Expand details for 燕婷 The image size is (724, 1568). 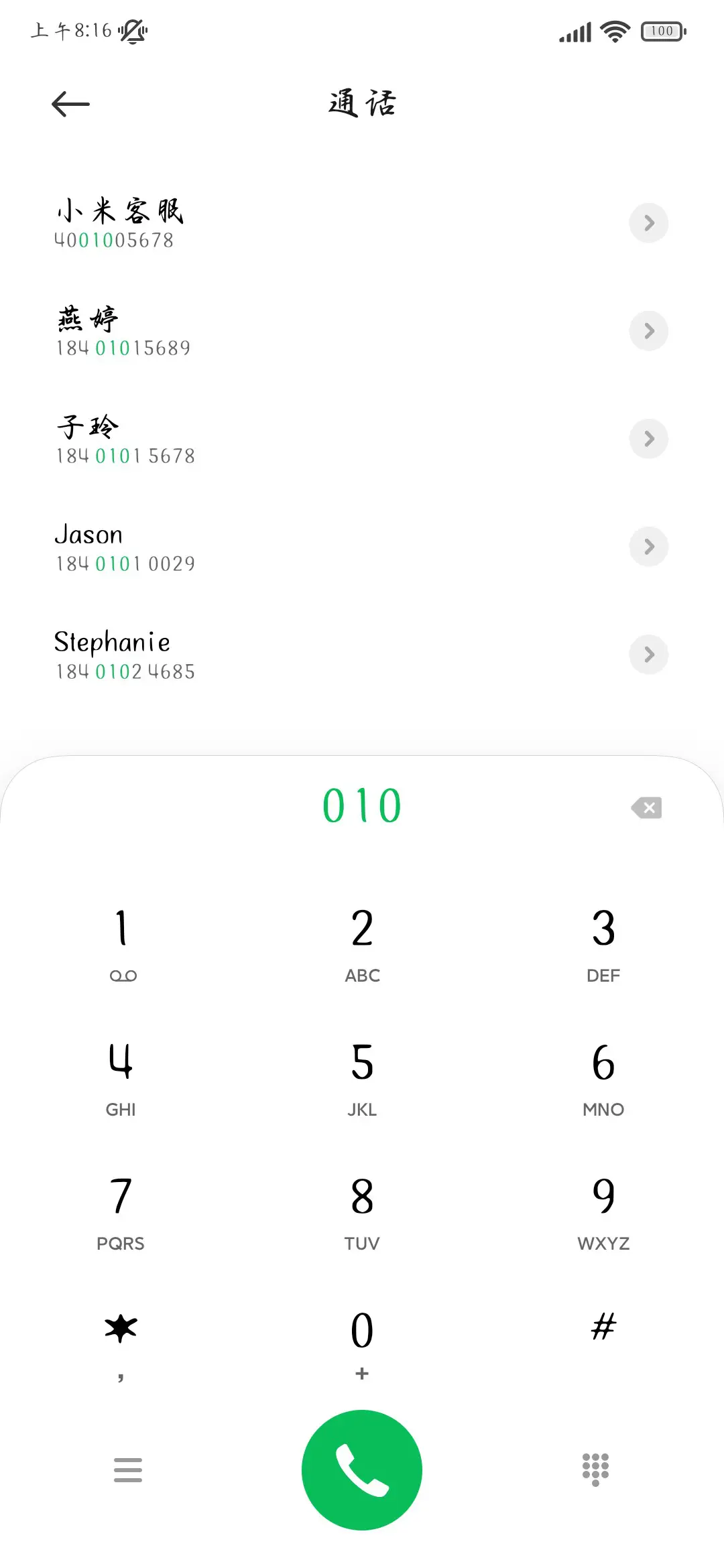click(x=648, y=331)
